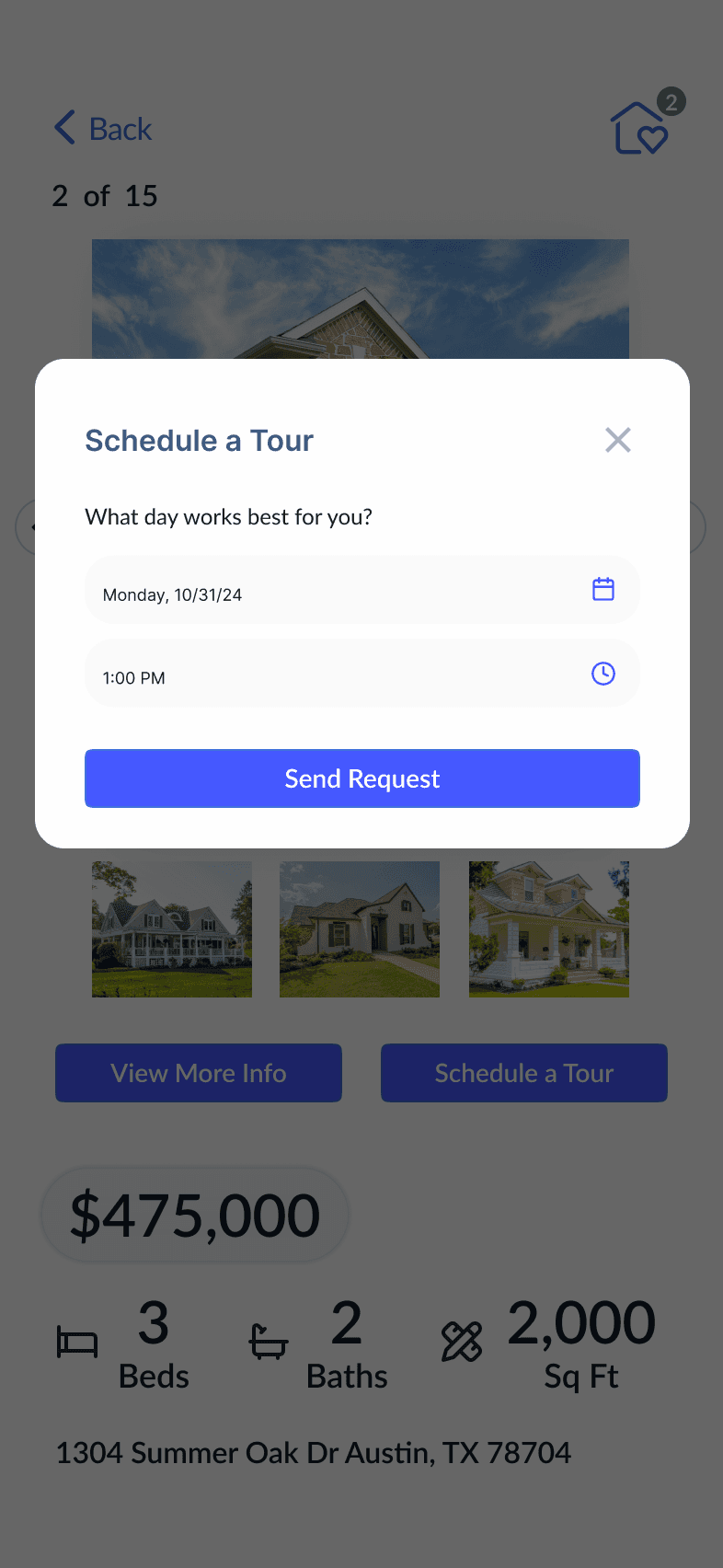
Task: Click the listing address in Austin TX
Action: (314, 1452)
